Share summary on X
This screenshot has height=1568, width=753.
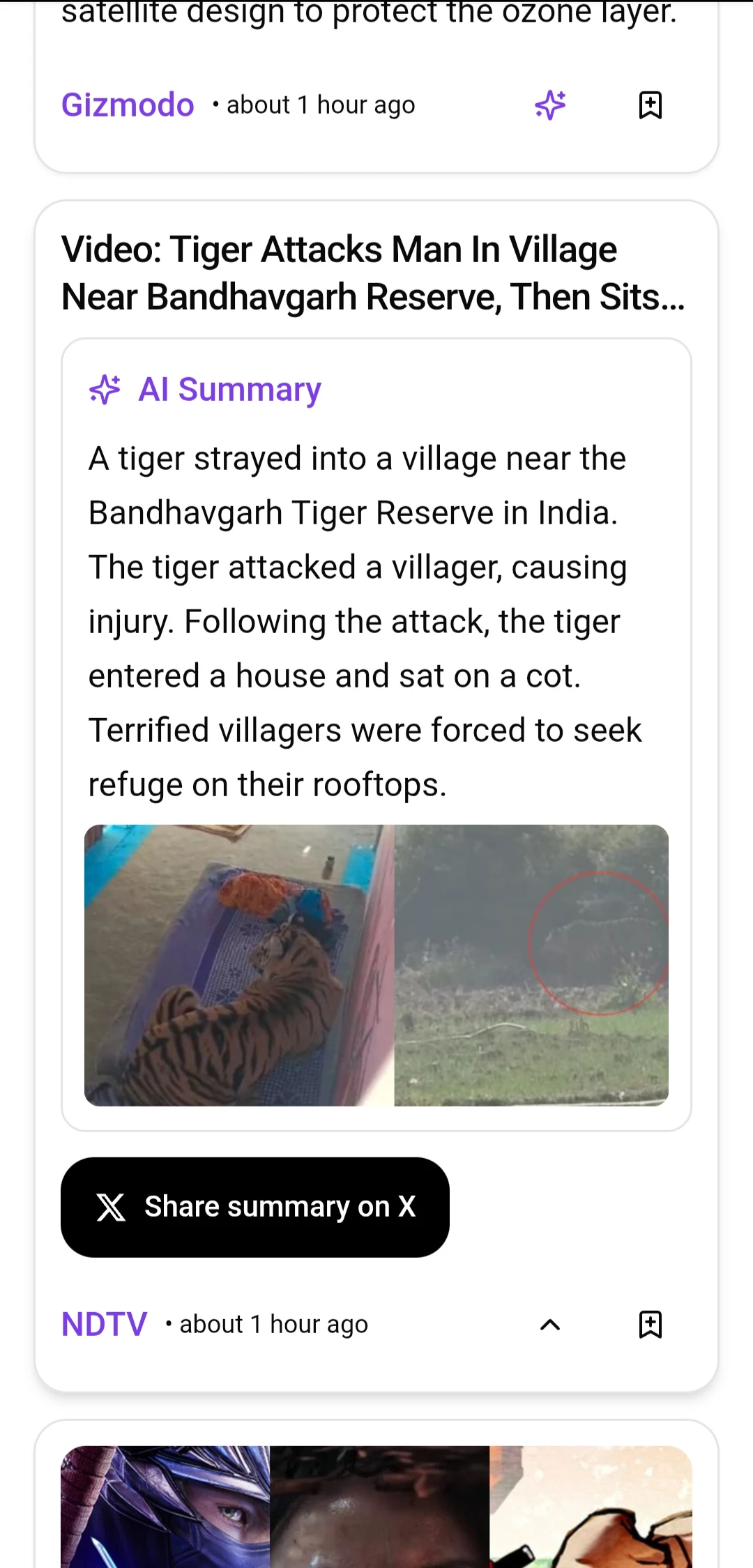[x=255, y=1207]
